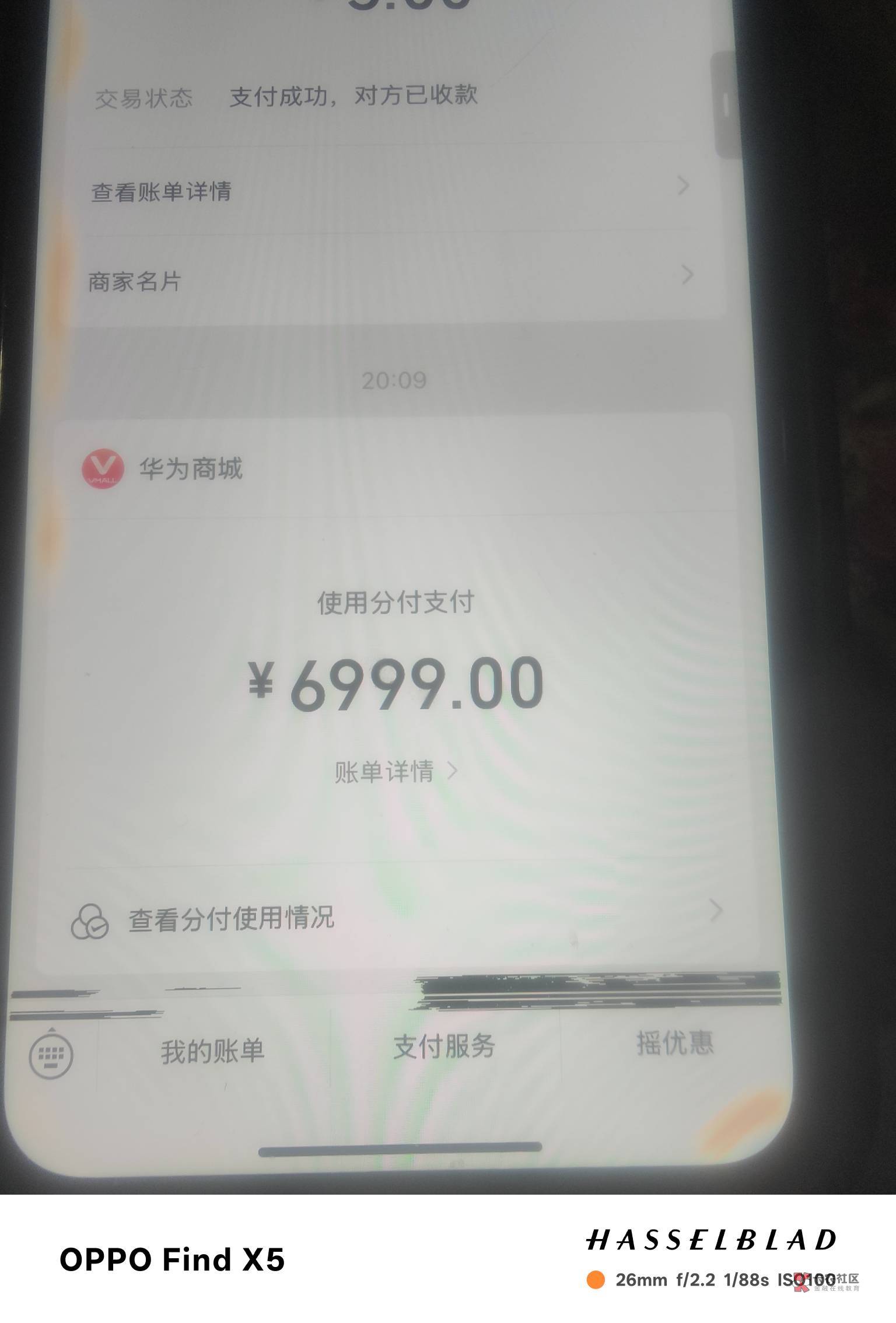Screen dimensions: 896x1323
Task: Open 账单详情 link under ¥6999.00
Action: click(x=395, y=771)
